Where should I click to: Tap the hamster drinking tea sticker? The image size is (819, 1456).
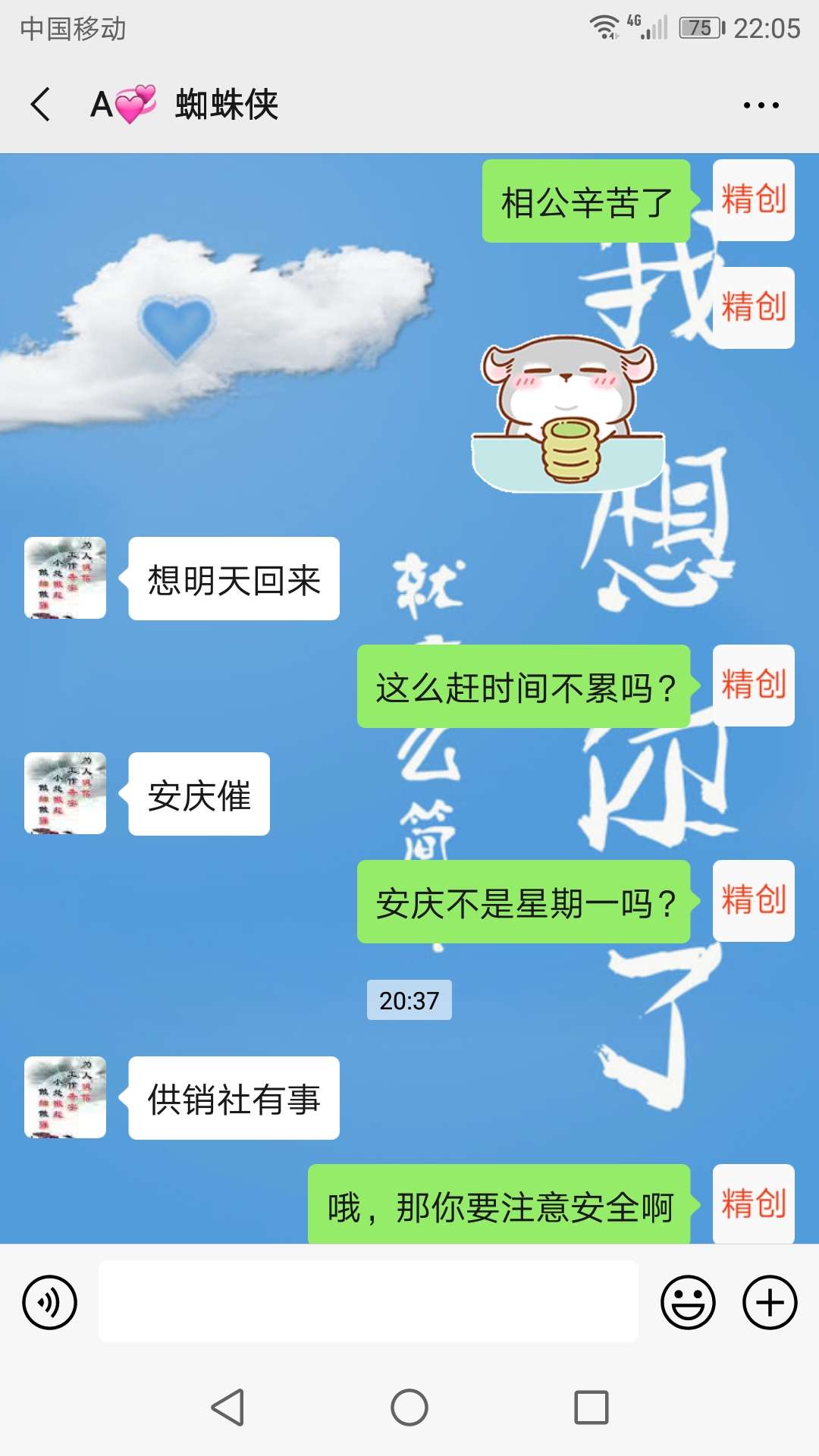(569, 413)
